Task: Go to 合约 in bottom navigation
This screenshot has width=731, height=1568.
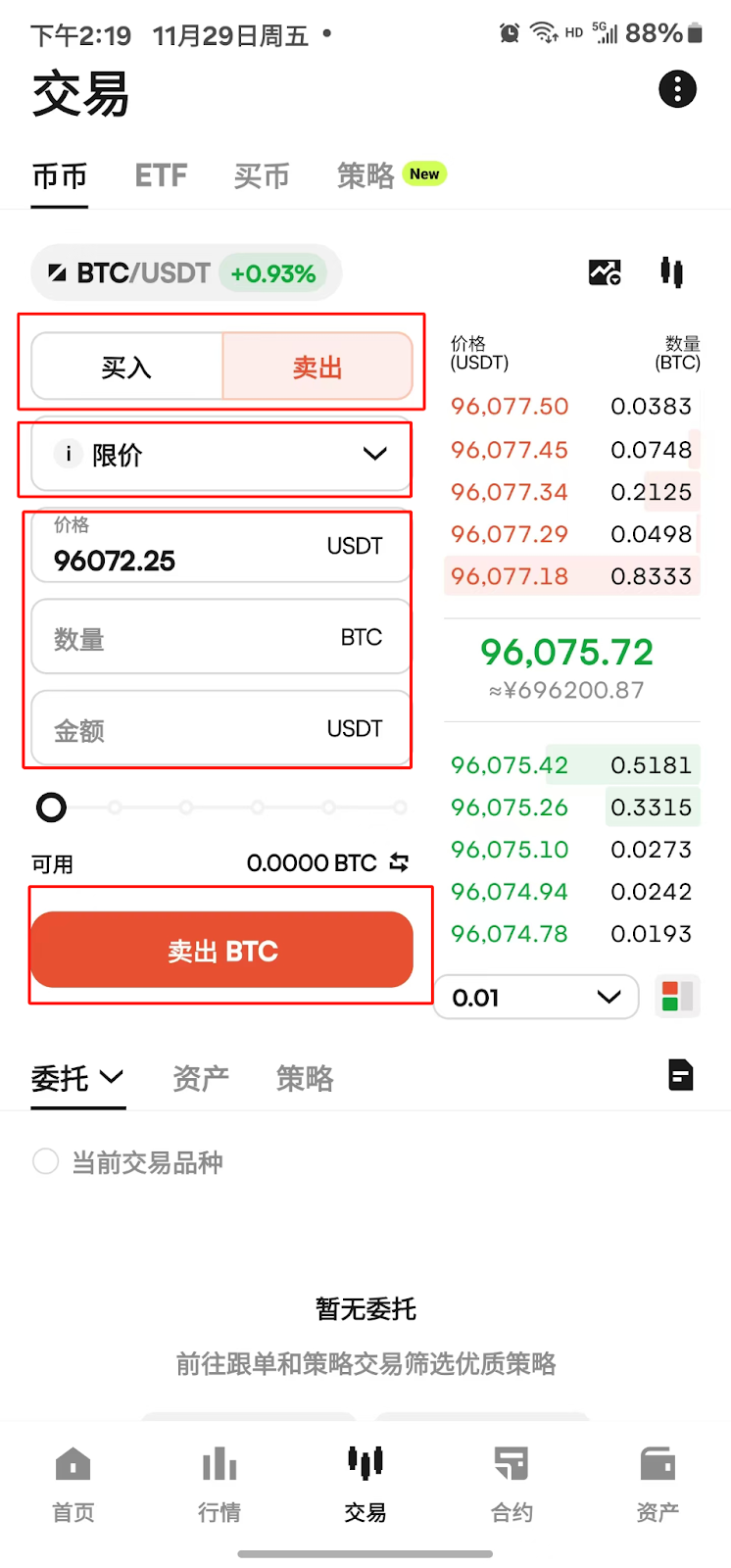Action: click(512, 1484)
